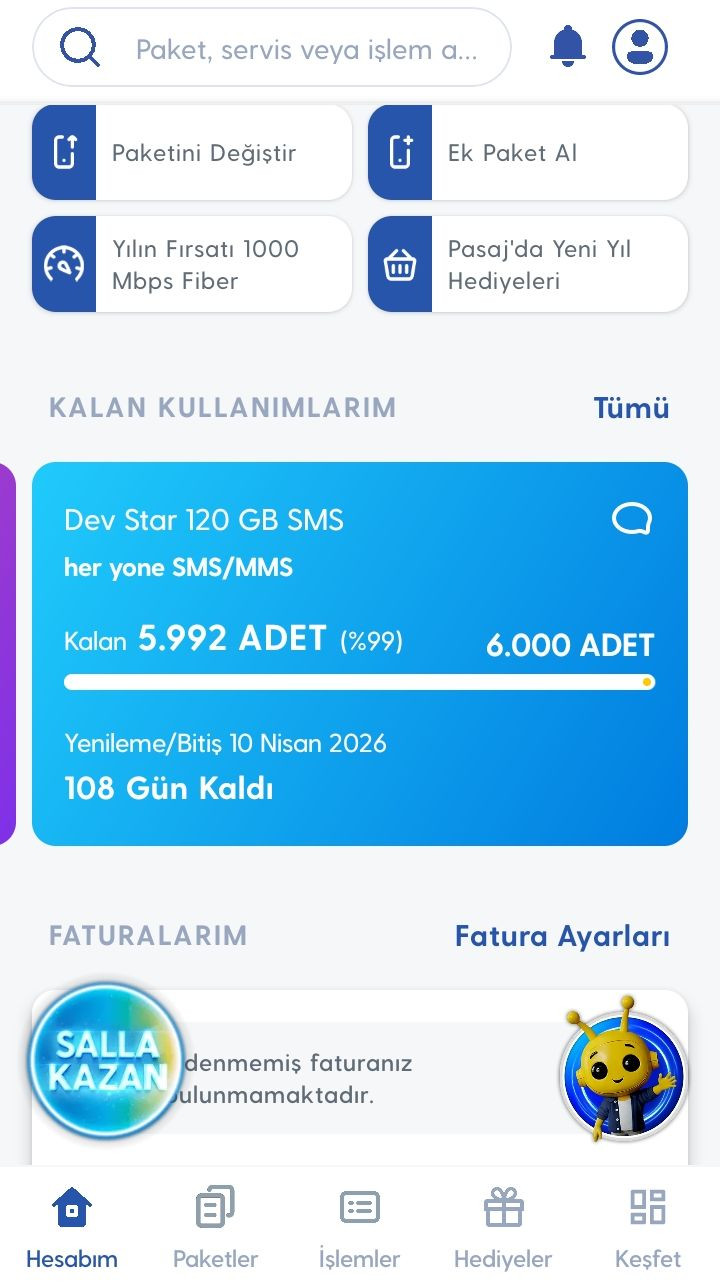Switch to the Hesabım tab
Image resolution: width=720 pixels, height=1287 pixels.
point(72,1227)
